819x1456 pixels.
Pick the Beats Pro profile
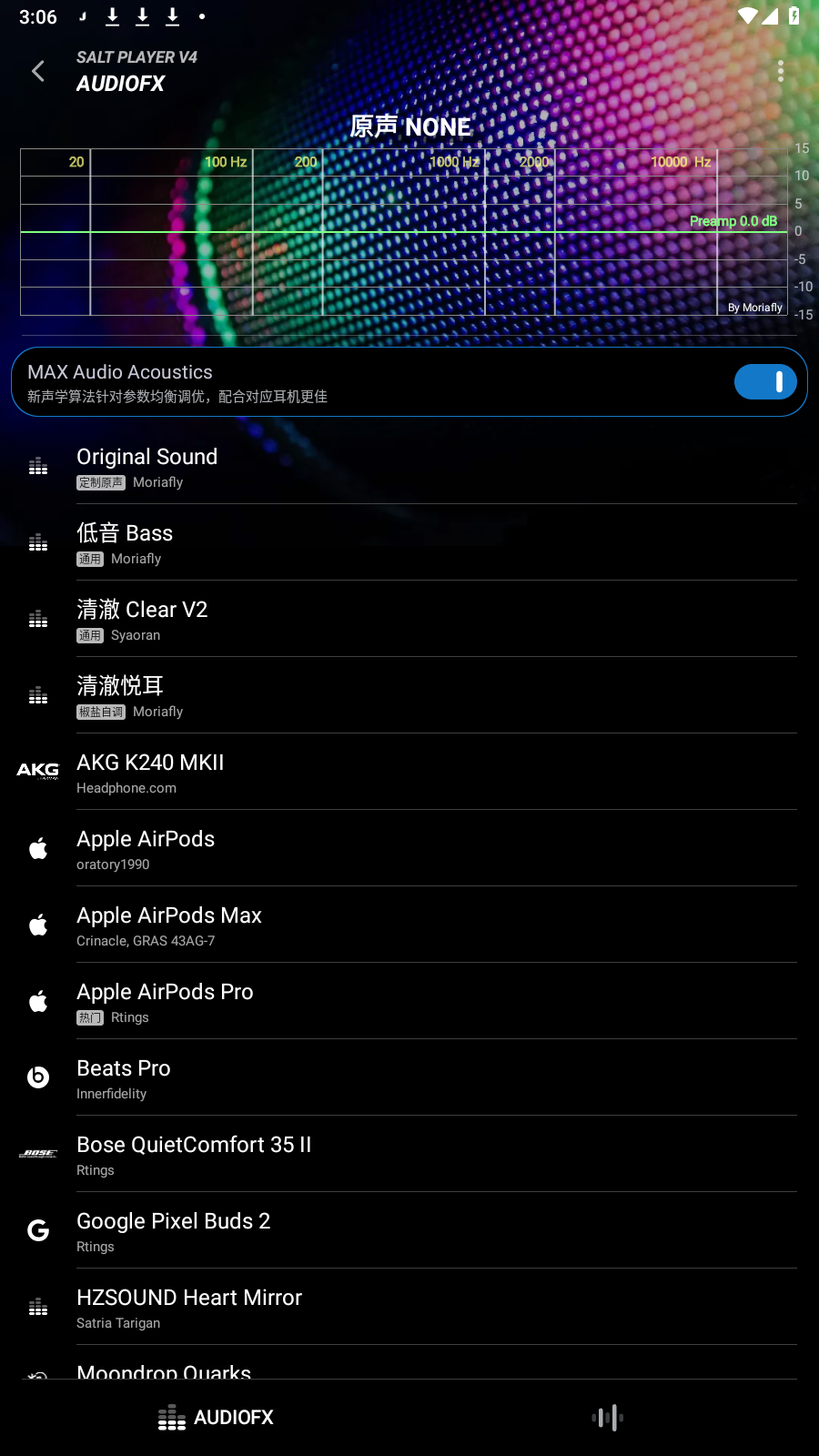pyautogui.click(x=409, y=1078)
